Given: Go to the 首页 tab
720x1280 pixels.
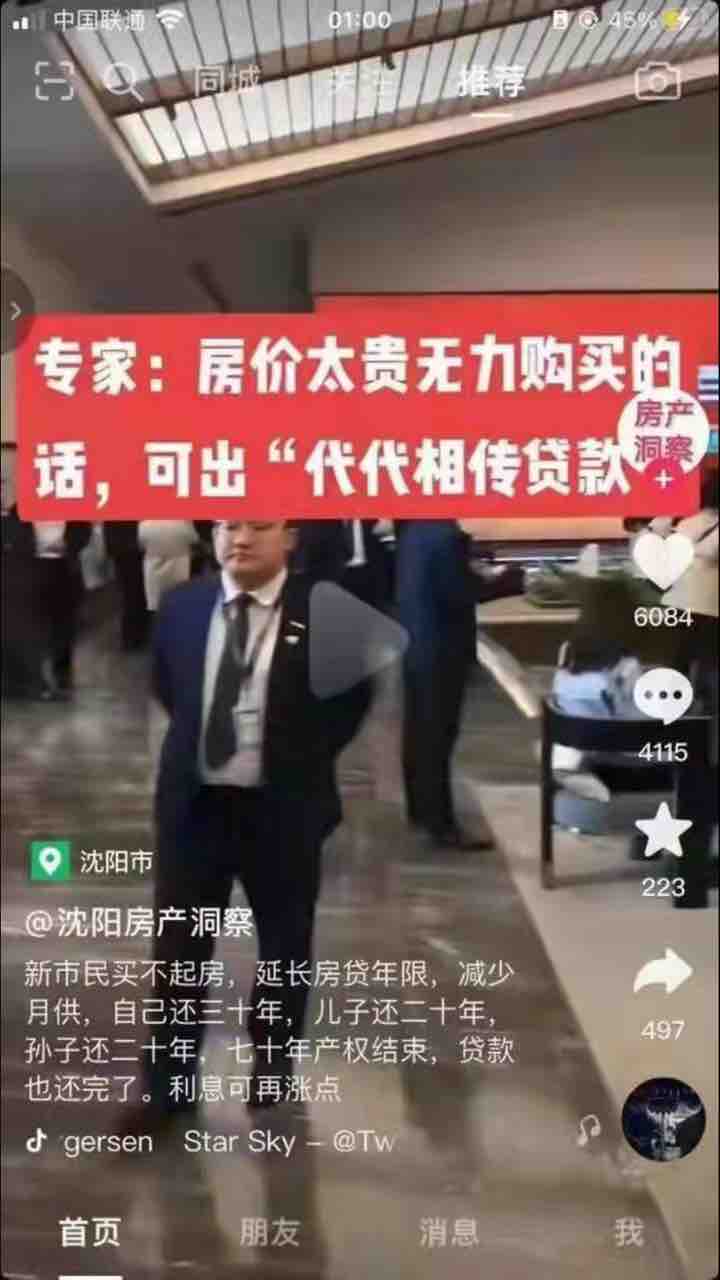Looking at the screenshot, I should coord(90,1233).
